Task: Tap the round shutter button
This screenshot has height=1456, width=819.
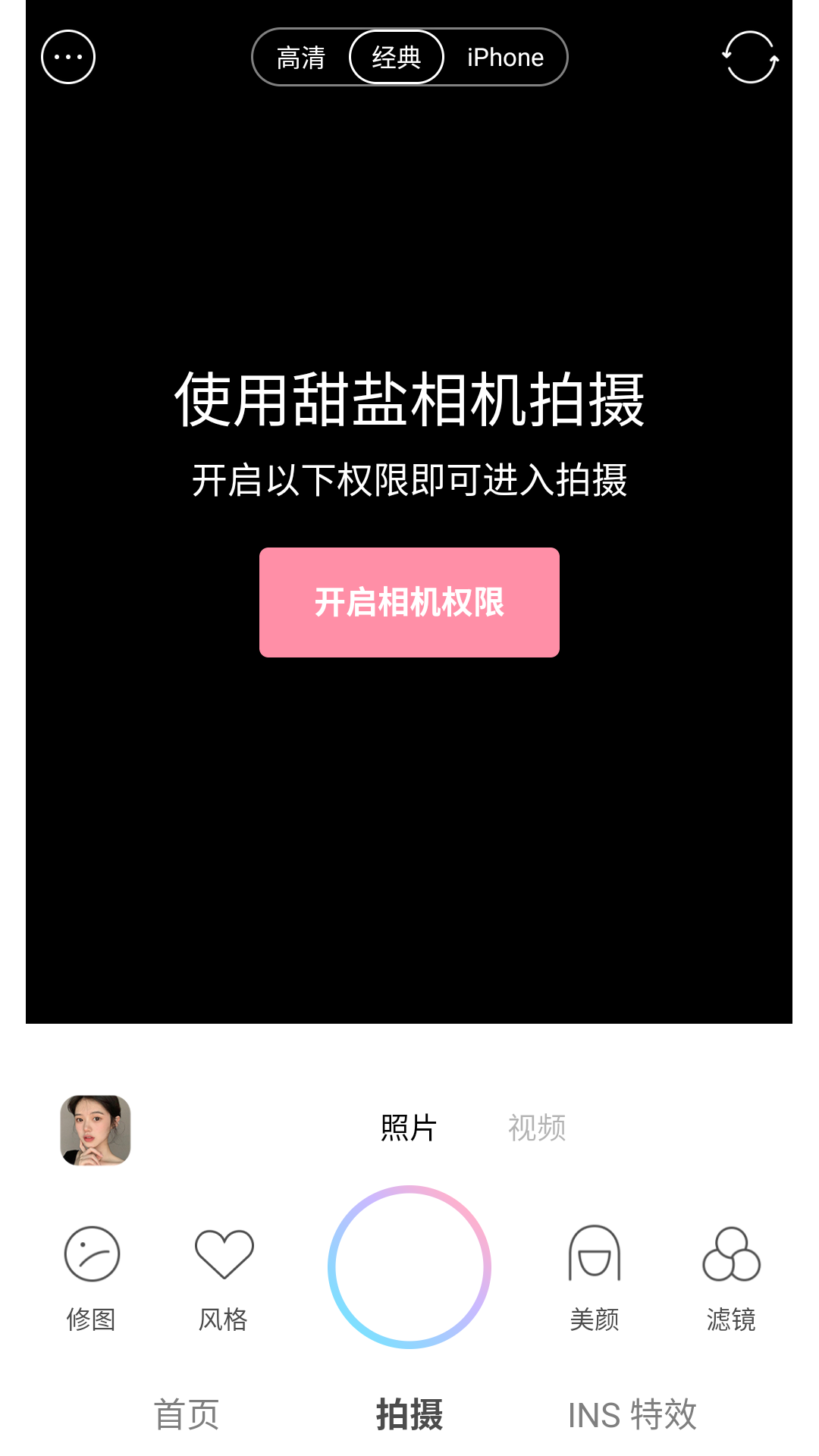Action: tap(409, 1266)
